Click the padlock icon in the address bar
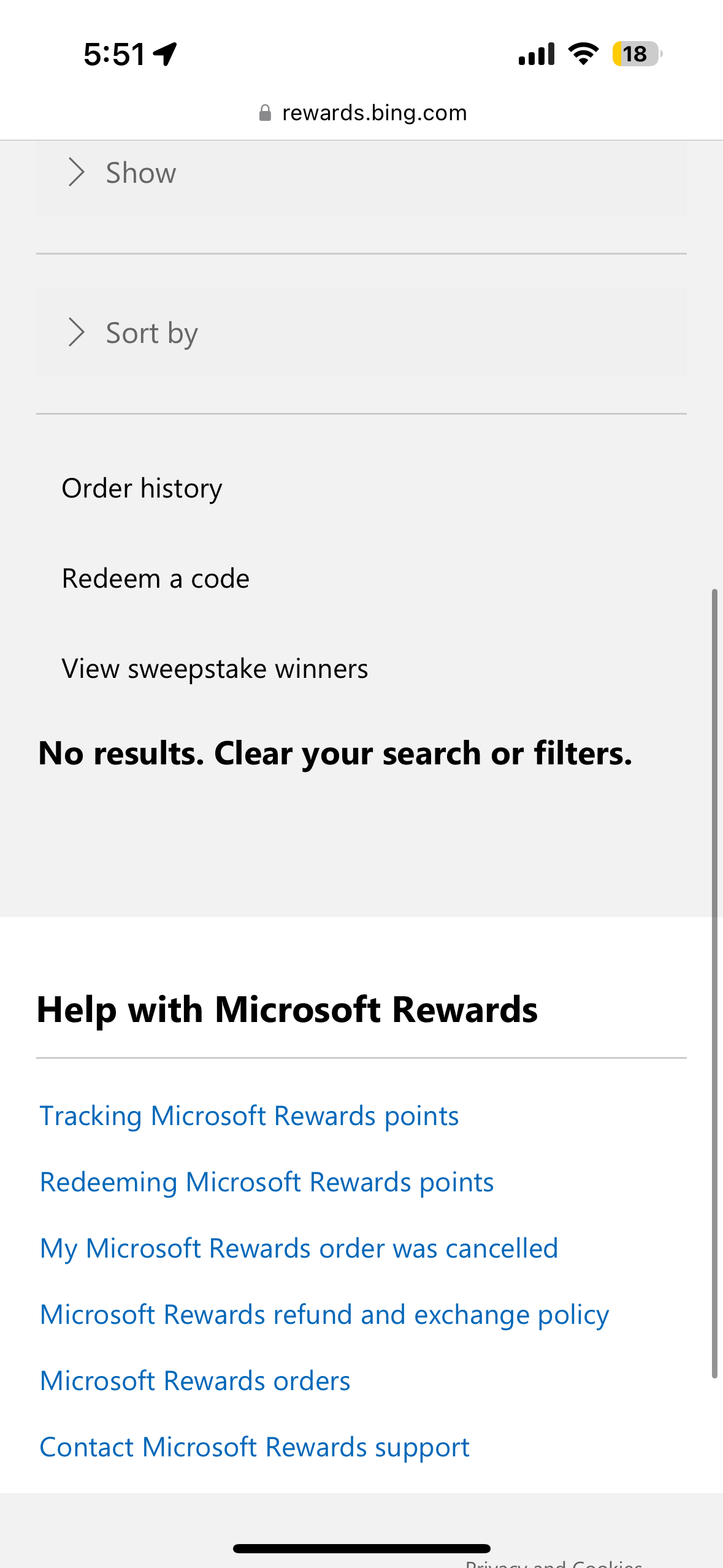The image size is (723, 1568). (265, 112)
